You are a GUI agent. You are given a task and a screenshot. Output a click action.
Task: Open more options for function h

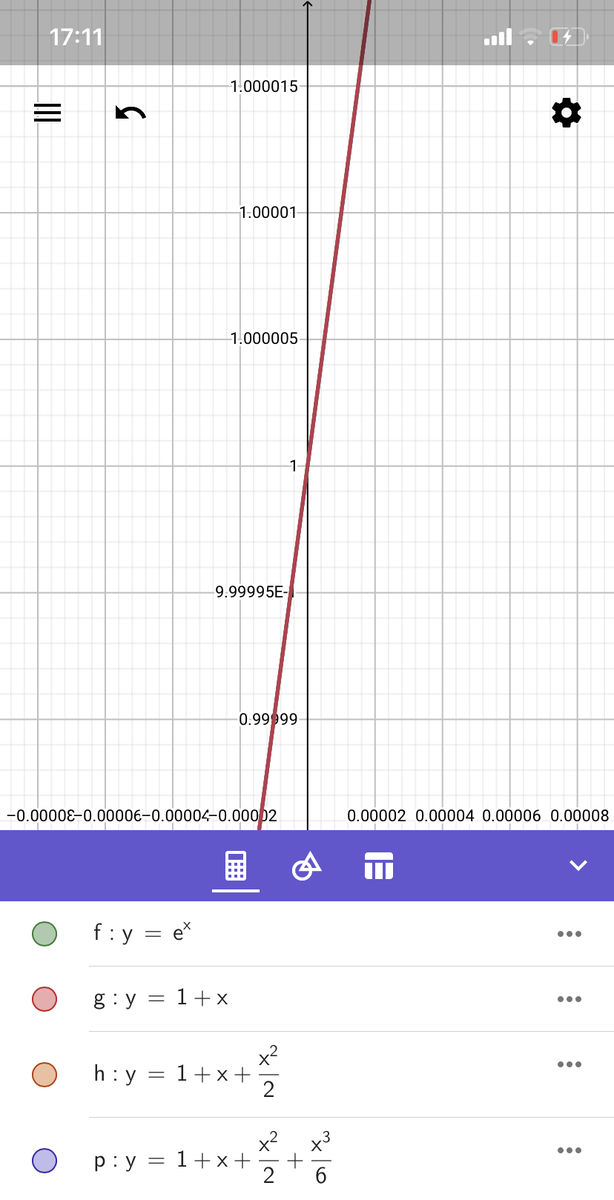pos(568,1064)
